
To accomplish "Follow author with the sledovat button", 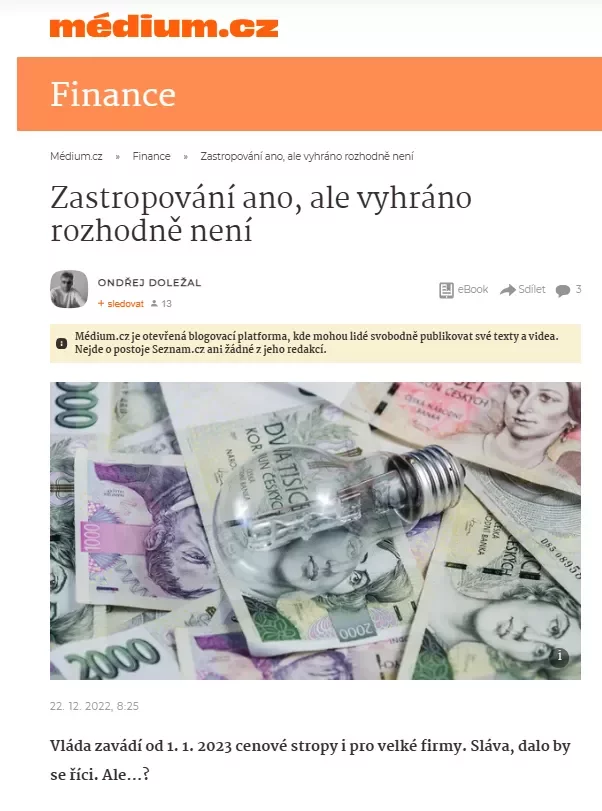I will pos(121,303).
